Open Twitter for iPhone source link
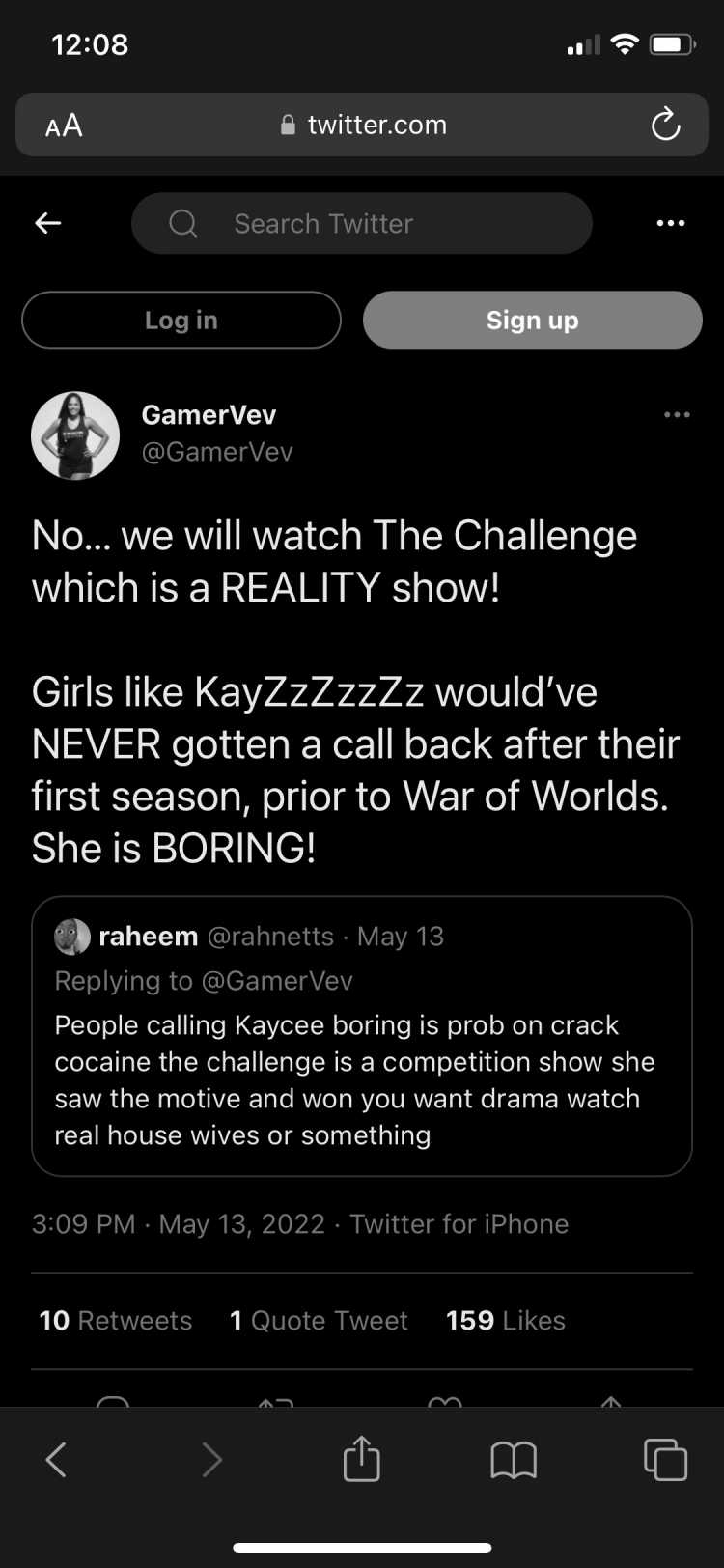 coord(459,1223)
